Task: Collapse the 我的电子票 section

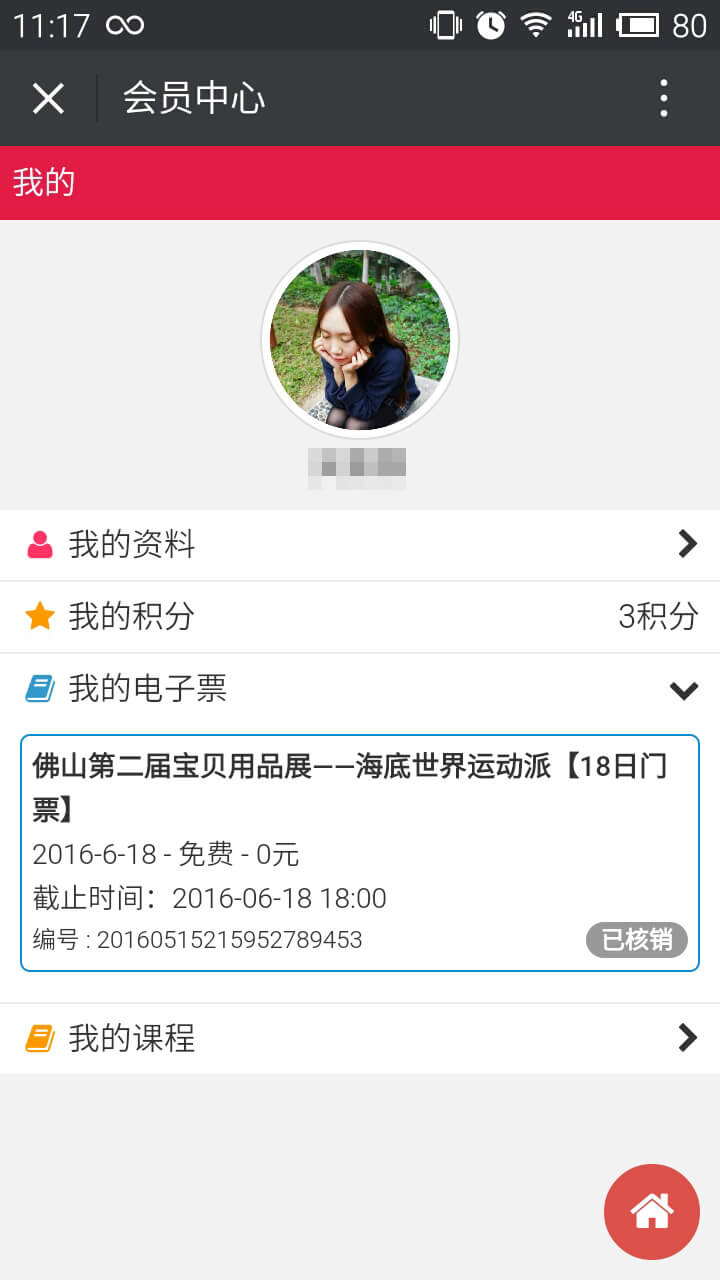Action: [x=683, y=689]
